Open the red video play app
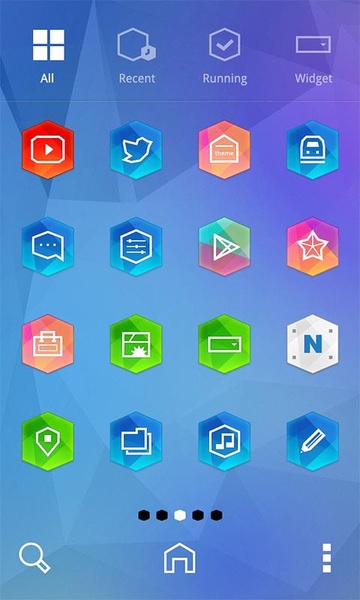Image resolution: width=360 pixels, height=600 pixels. point(48,150)
